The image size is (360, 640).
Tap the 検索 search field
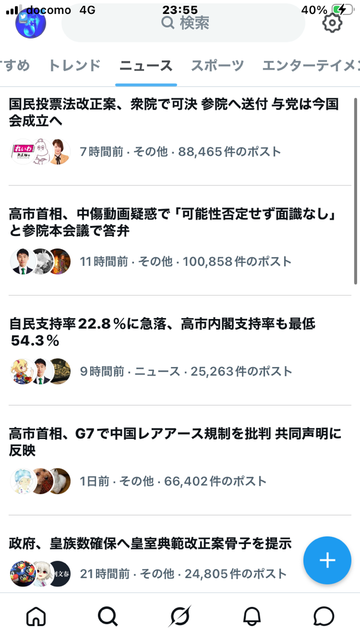click(x=183, y=23)
